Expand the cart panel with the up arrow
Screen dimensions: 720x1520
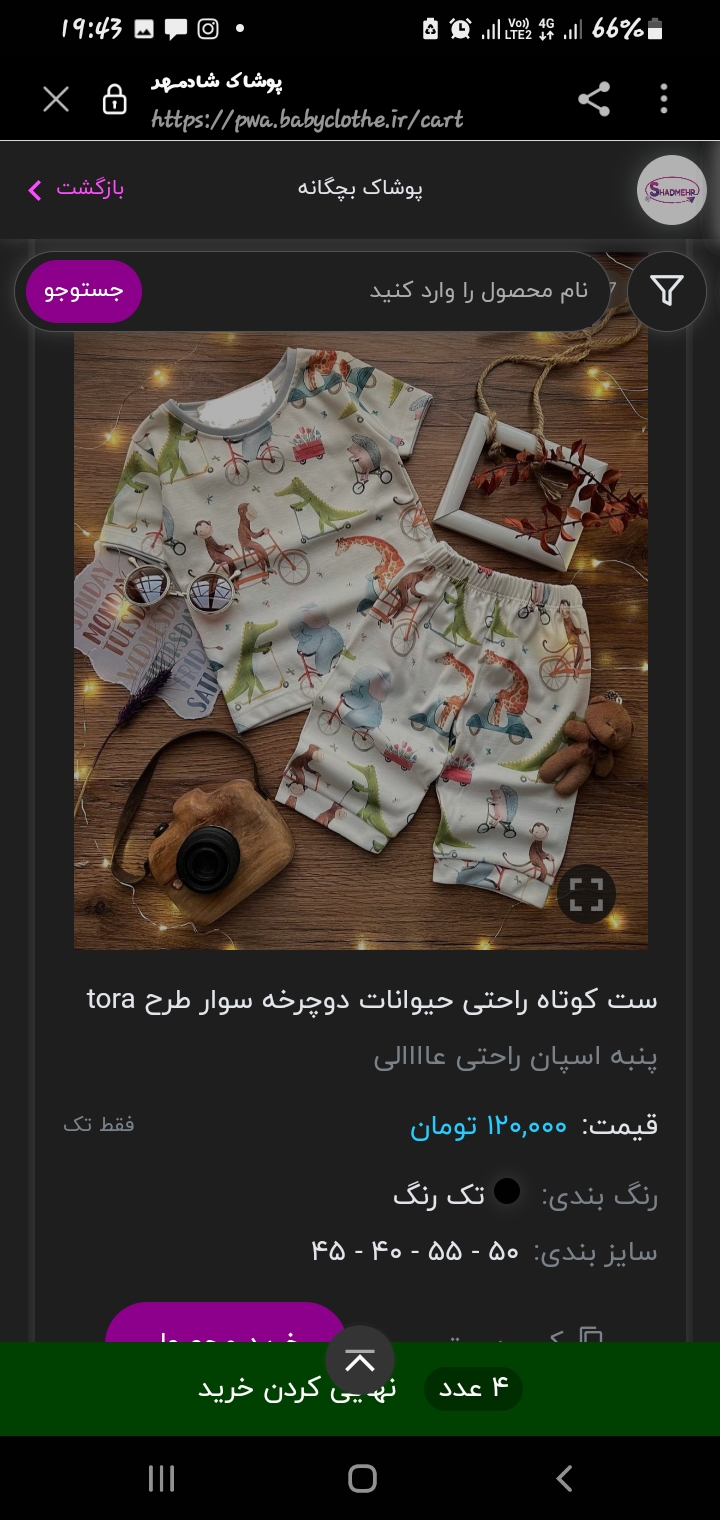pos(360,1360)
